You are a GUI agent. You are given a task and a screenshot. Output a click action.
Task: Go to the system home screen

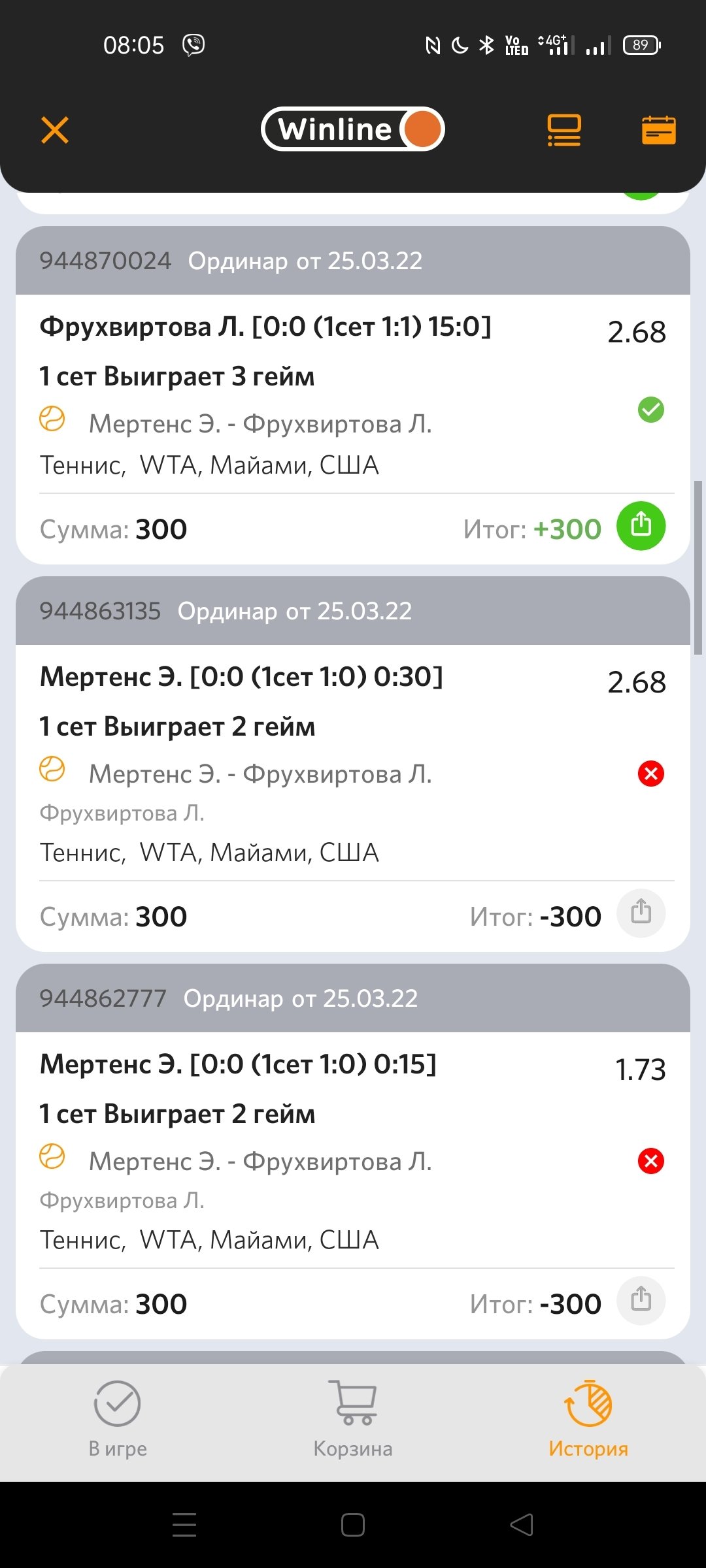pos(353,1525)
